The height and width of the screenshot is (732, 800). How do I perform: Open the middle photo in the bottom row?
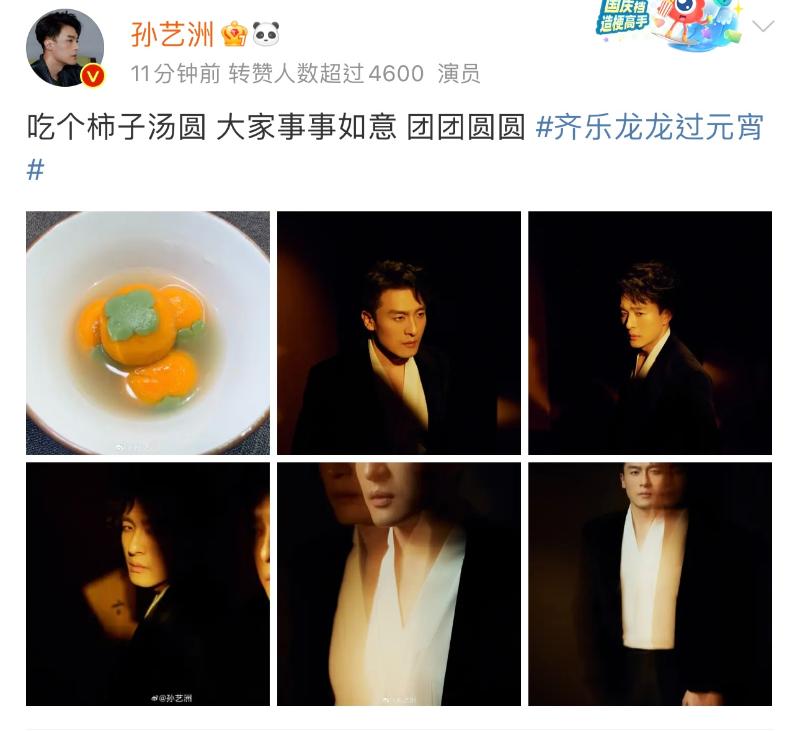[x=399, y=584]
